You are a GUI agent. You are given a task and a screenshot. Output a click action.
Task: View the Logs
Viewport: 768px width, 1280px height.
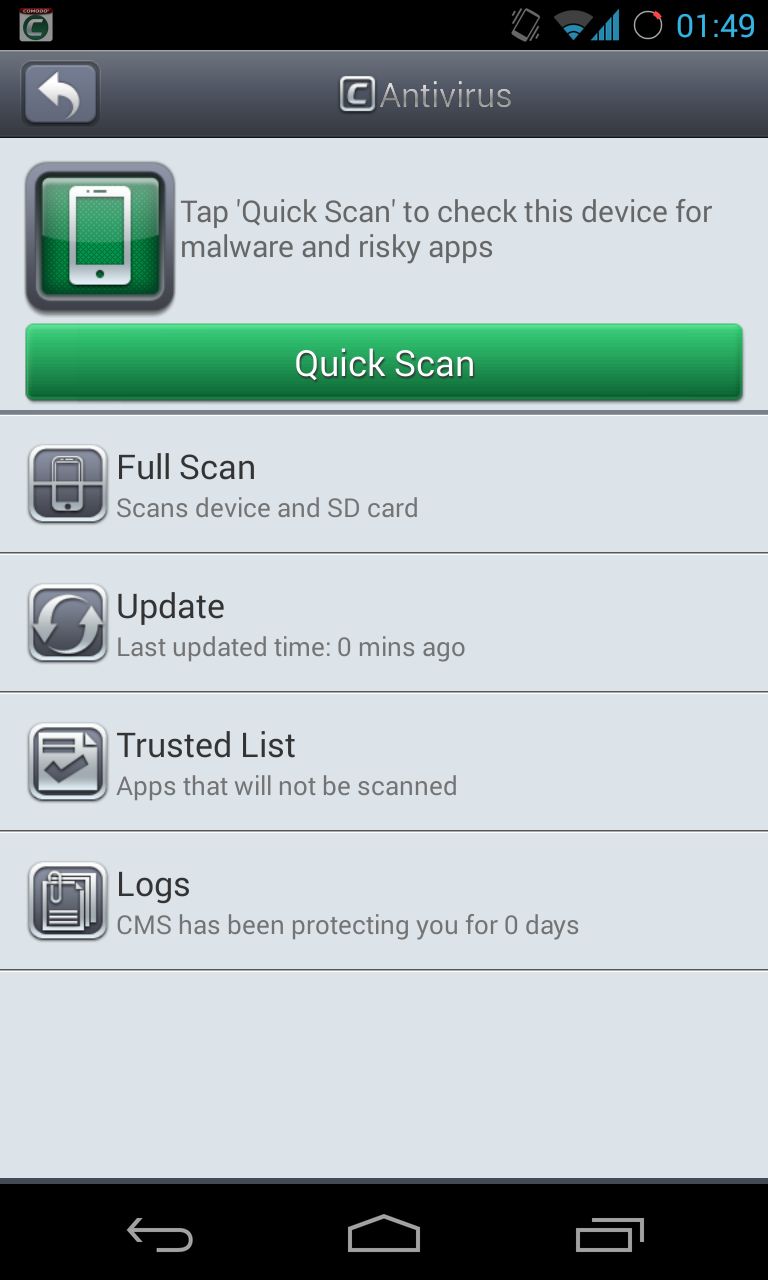click(384, 901)
